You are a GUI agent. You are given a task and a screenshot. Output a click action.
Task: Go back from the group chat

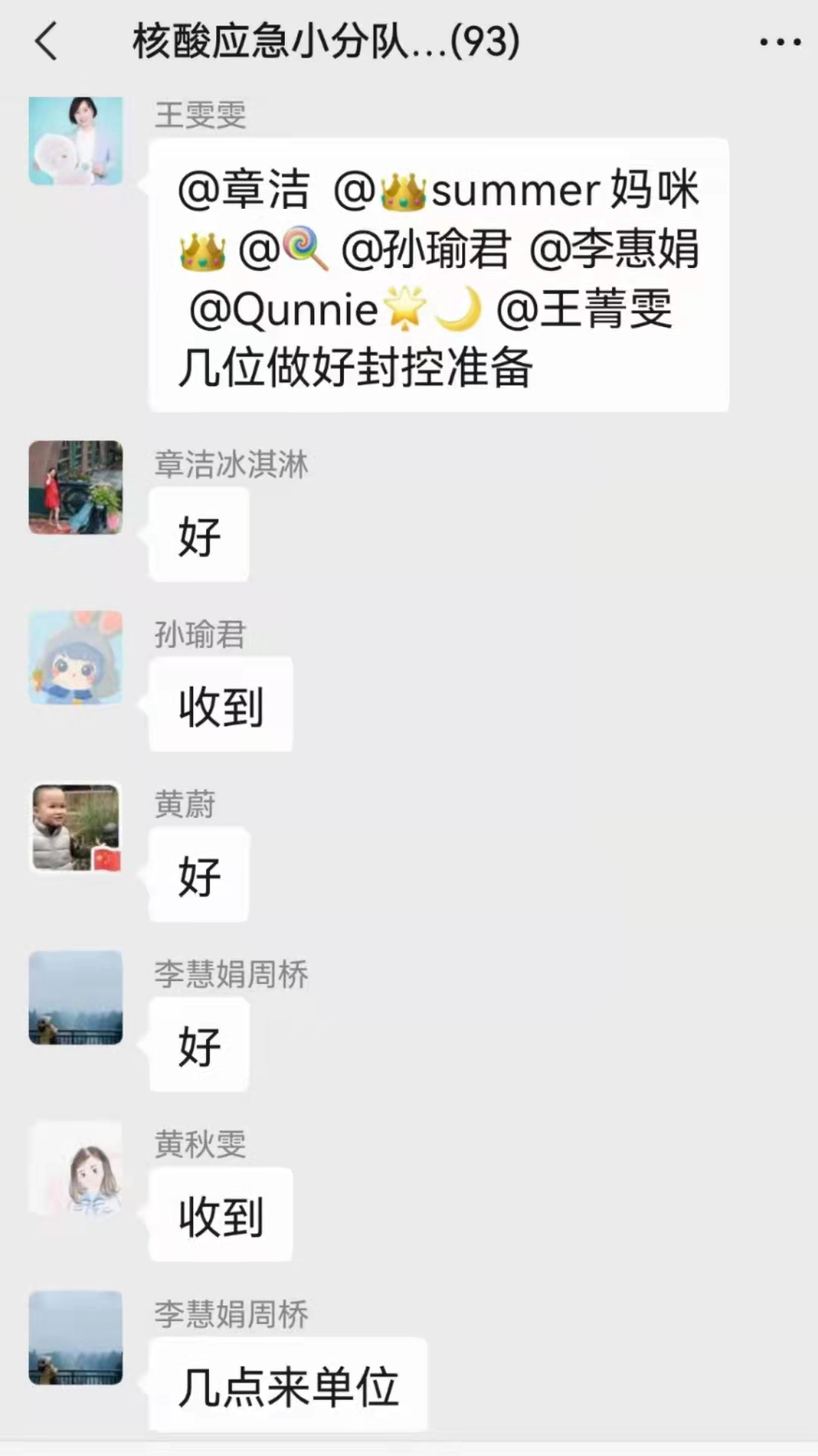[x=46, y=41]
